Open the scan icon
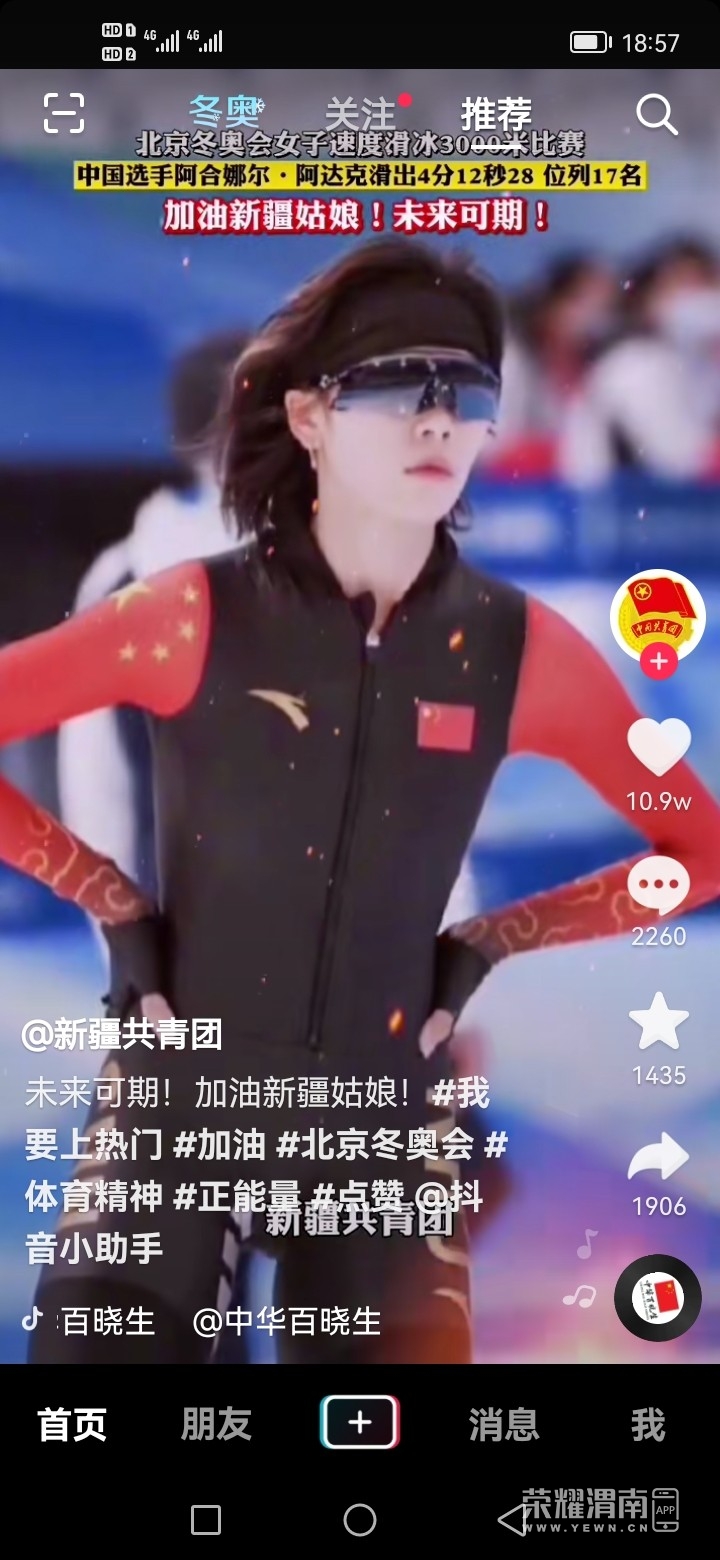The image size is (720, 1560). click(x=64, y=113)
